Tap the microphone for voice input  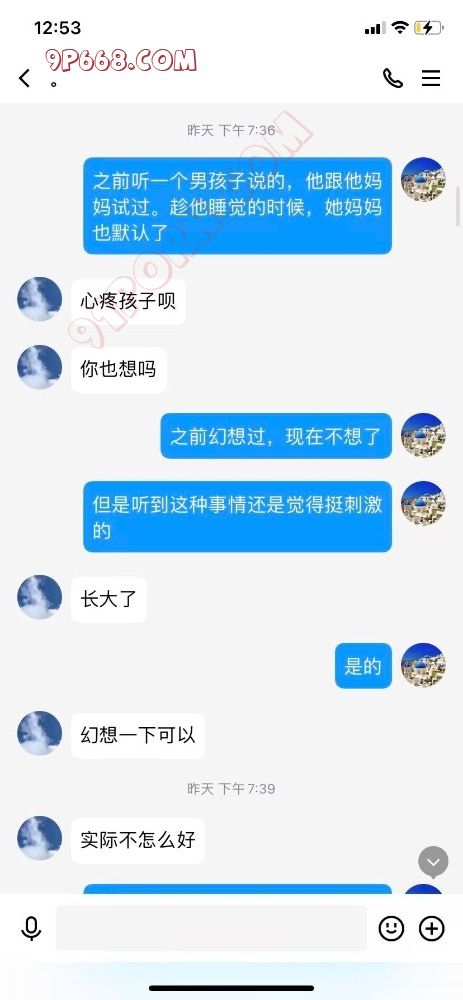click(x=31, y=929)
